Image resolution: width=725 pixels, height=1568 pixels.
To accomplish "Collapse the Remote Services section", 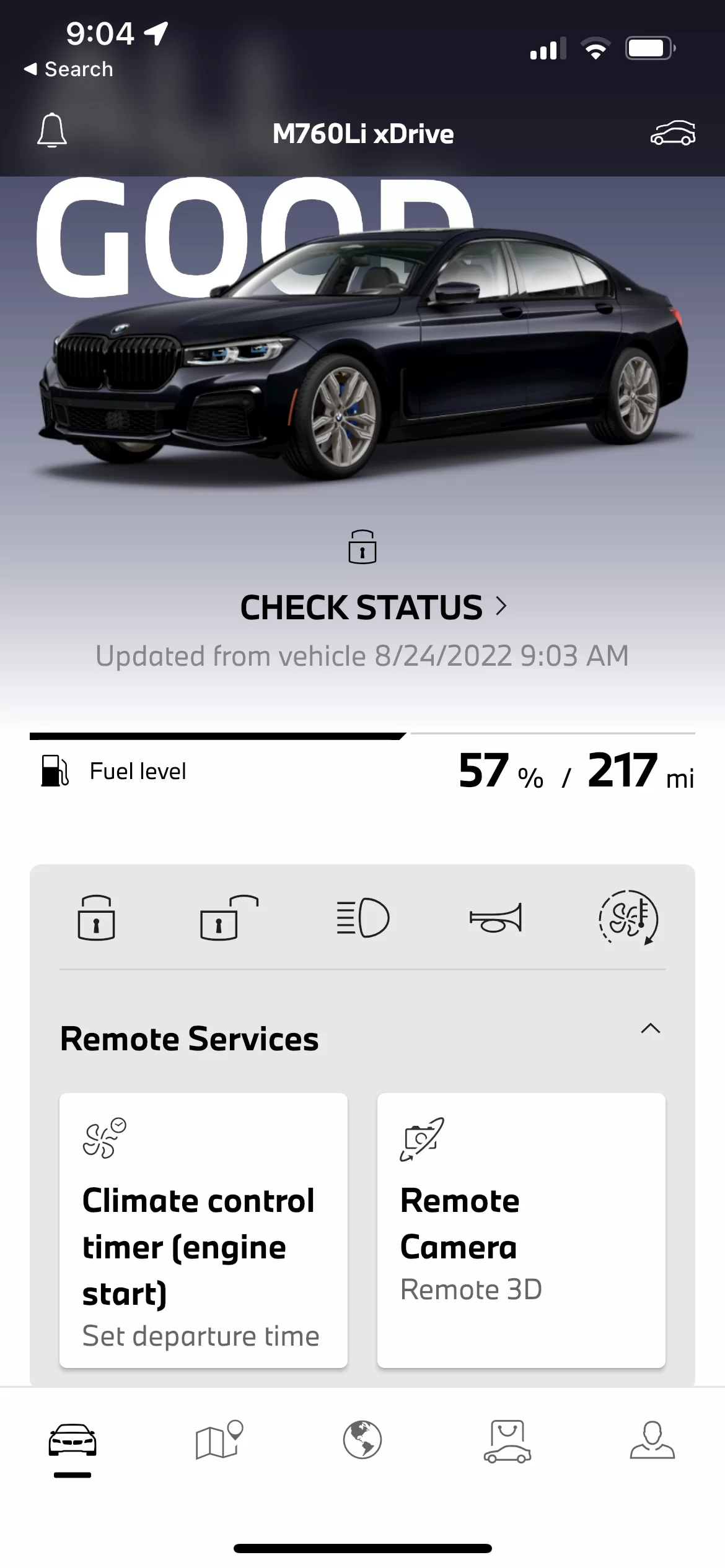I will [x=650, y=1029].
